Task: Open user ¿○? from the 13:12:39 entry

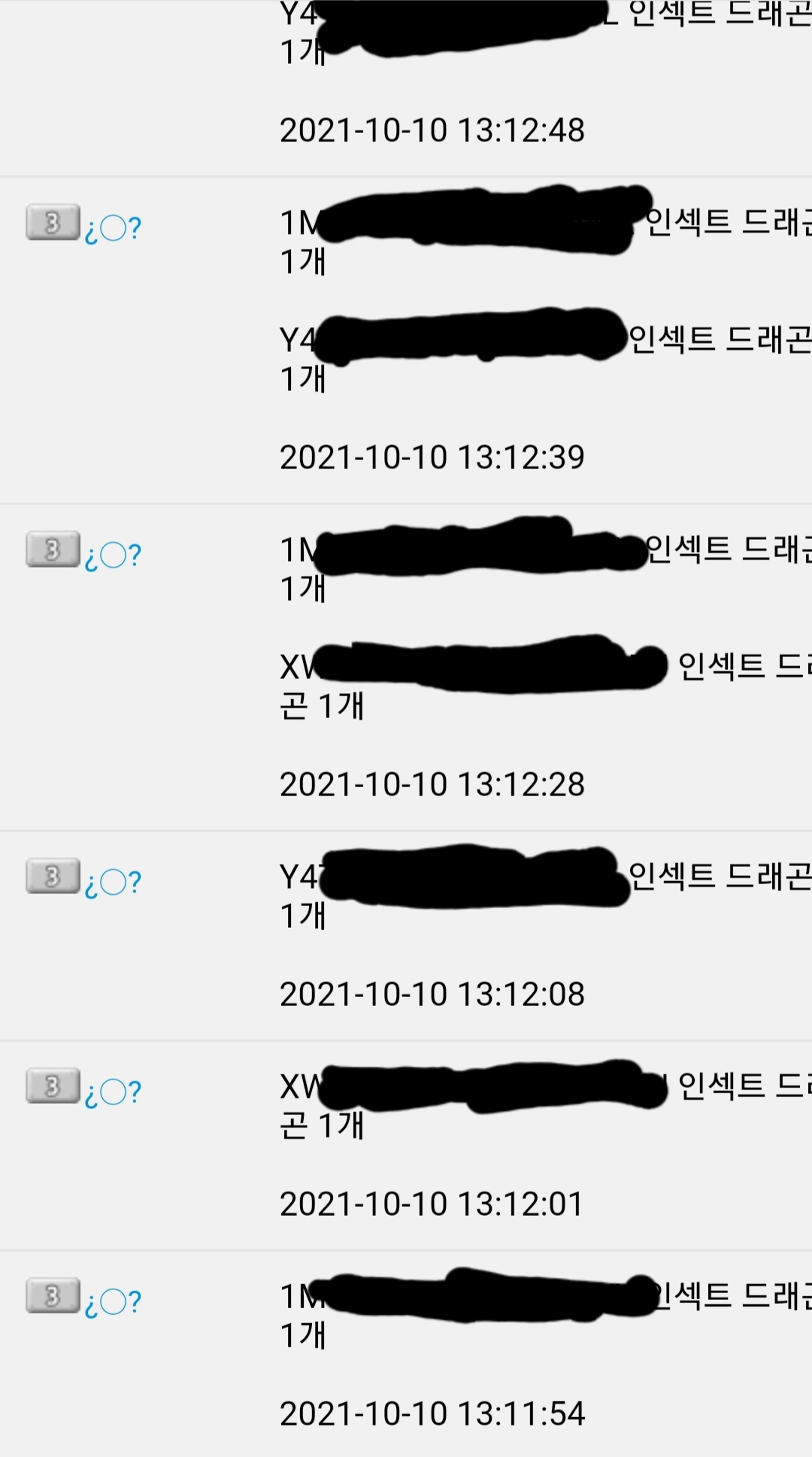Action: pyautogui.click(x=113, y=227)
